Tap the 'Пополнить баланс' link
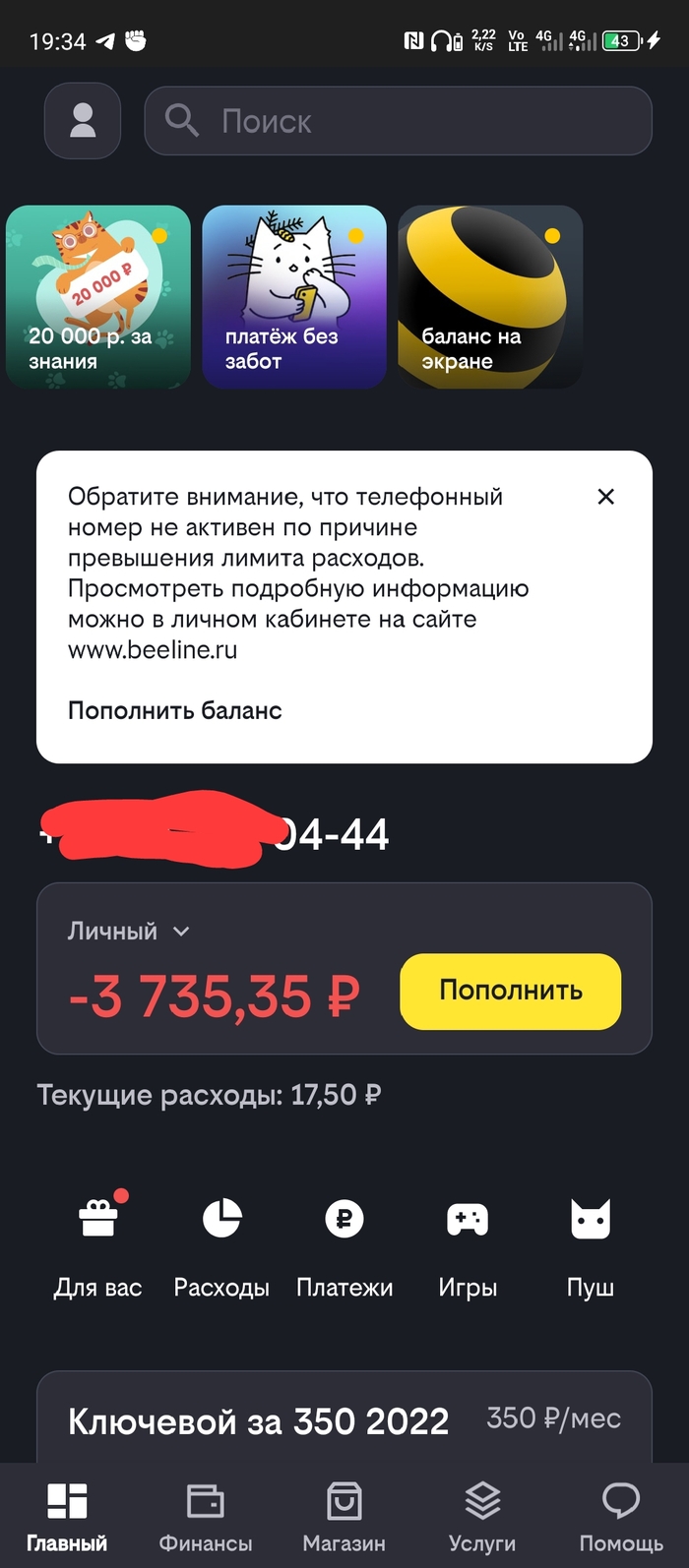 [175, 710]
